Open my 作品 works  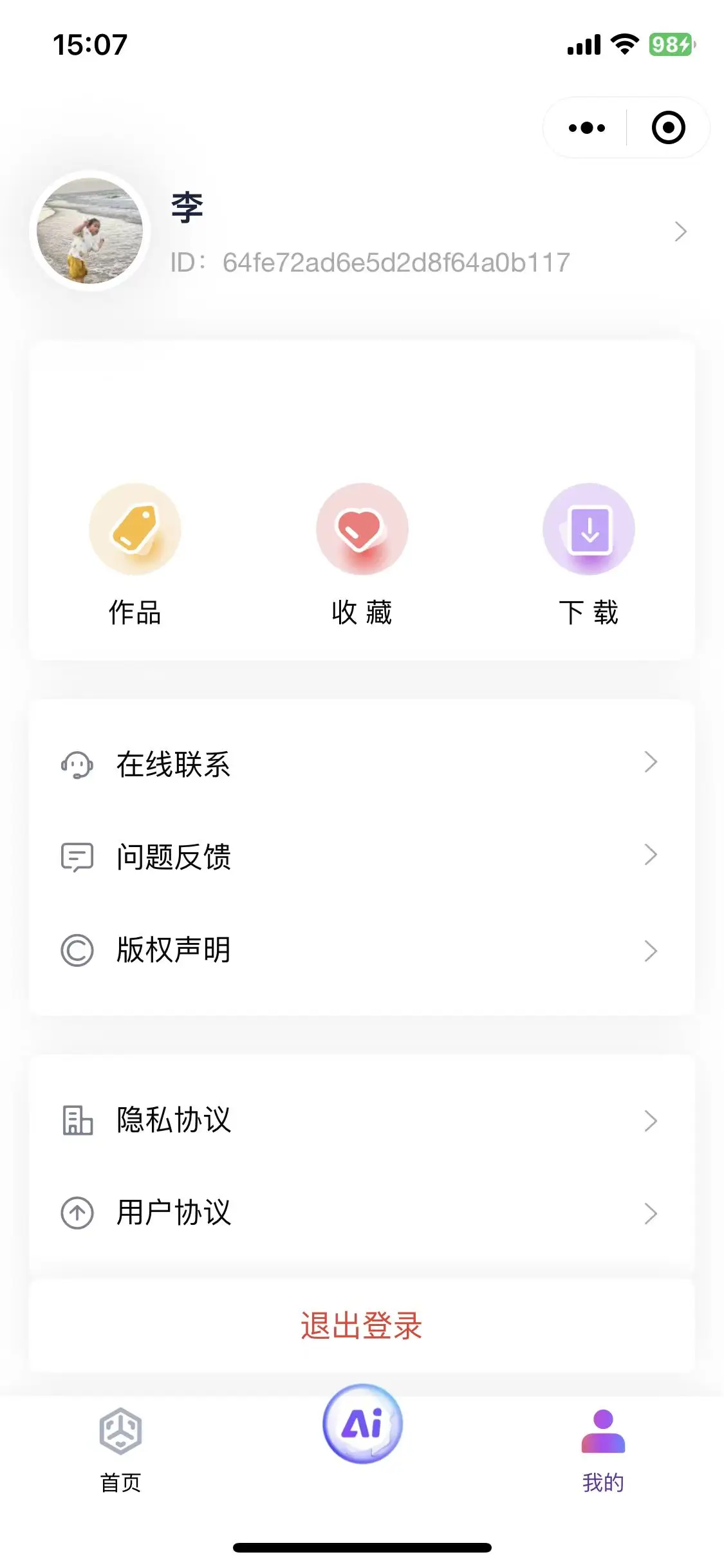tap(135, 554)
